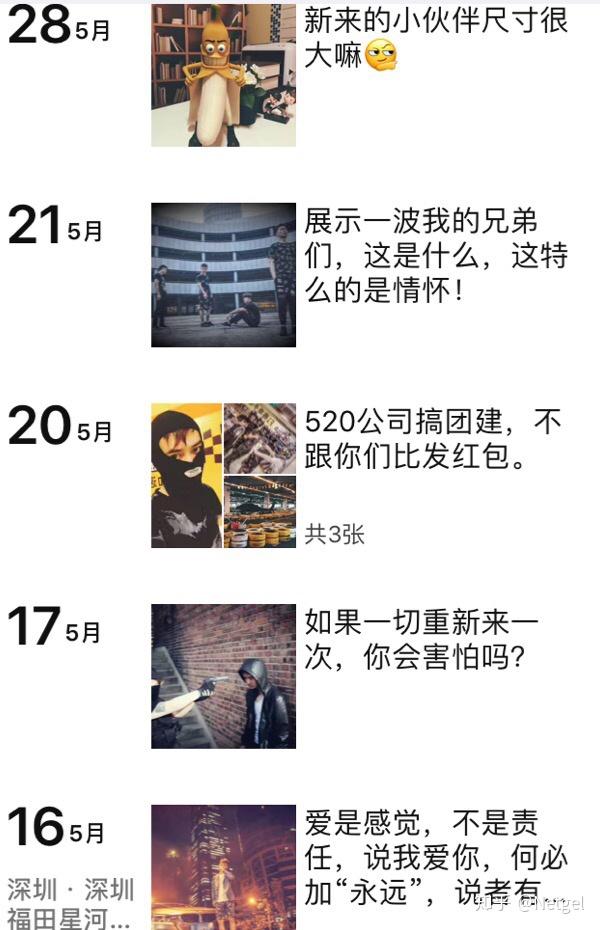Open the 28 May post with banana photo
The height and width of the screenshot is (930, 600).
click(223, 75)
